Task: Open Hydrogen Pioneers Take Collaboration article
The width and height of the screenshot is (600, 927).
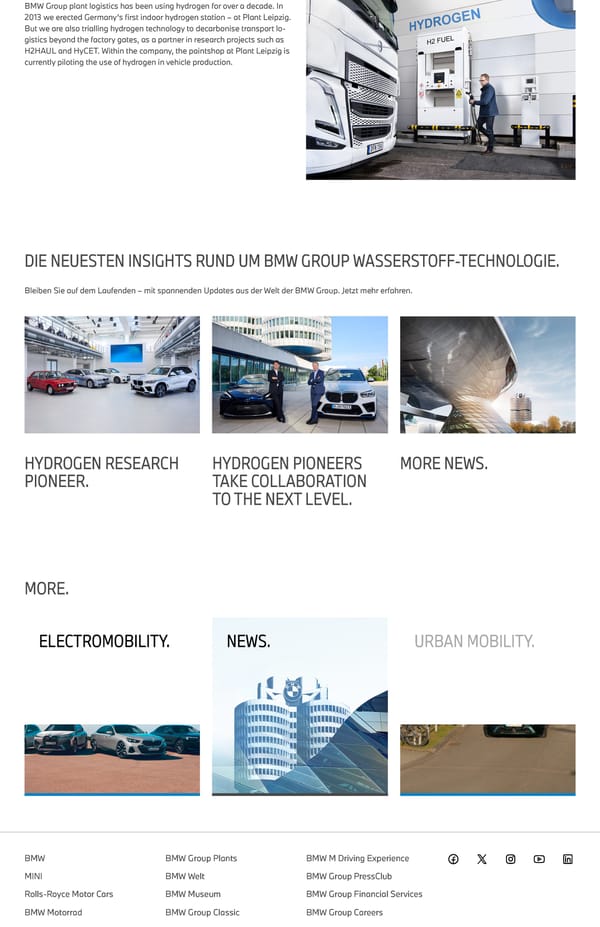Action: (x=299, y=375)
